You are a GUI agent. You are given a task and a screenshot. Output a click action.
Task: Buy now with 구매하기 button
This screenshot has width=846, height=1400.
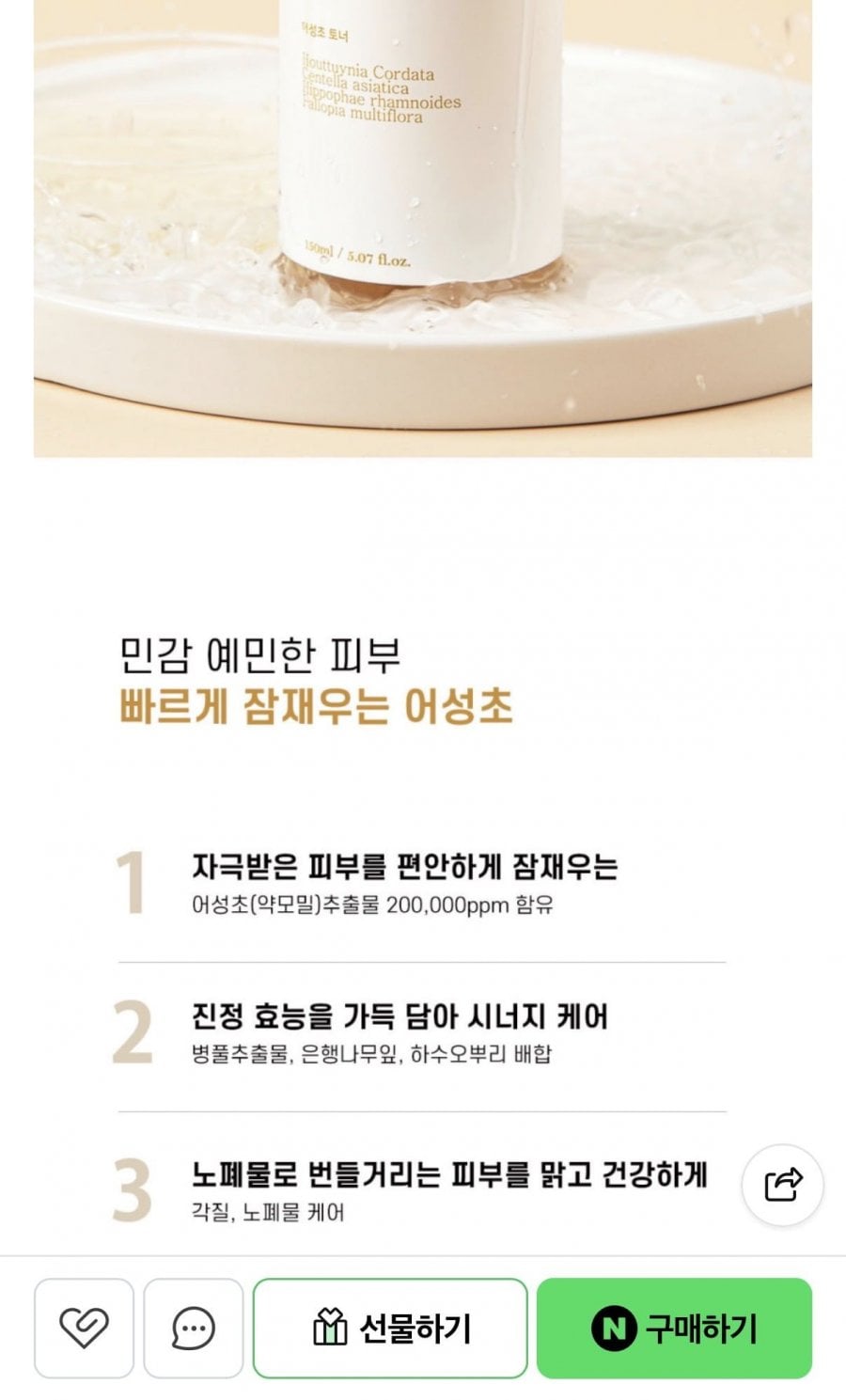[x=674, y=1328]
